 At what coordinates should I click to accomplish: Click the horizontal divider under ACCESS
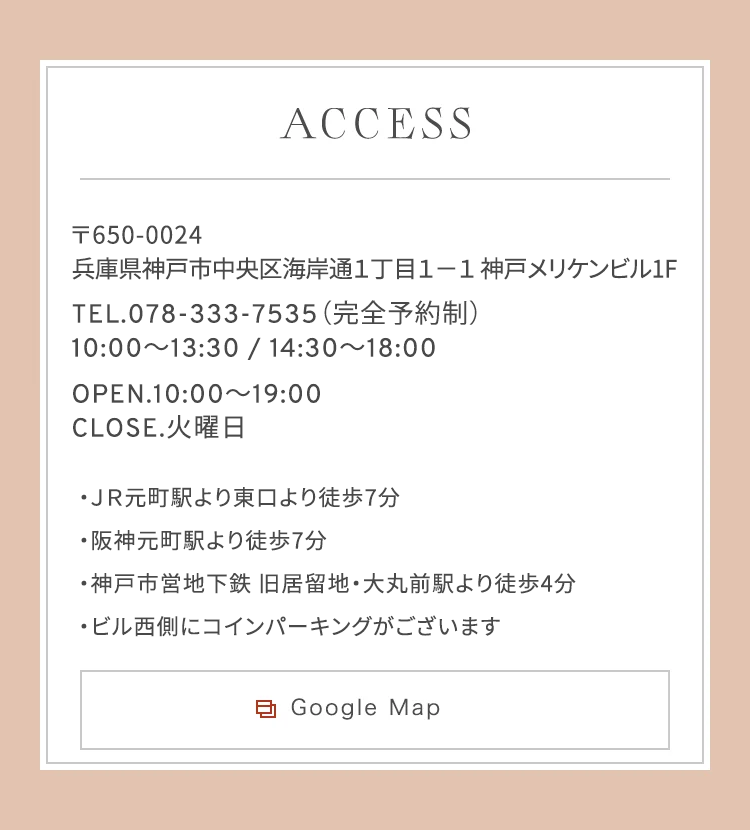point(375,176)
